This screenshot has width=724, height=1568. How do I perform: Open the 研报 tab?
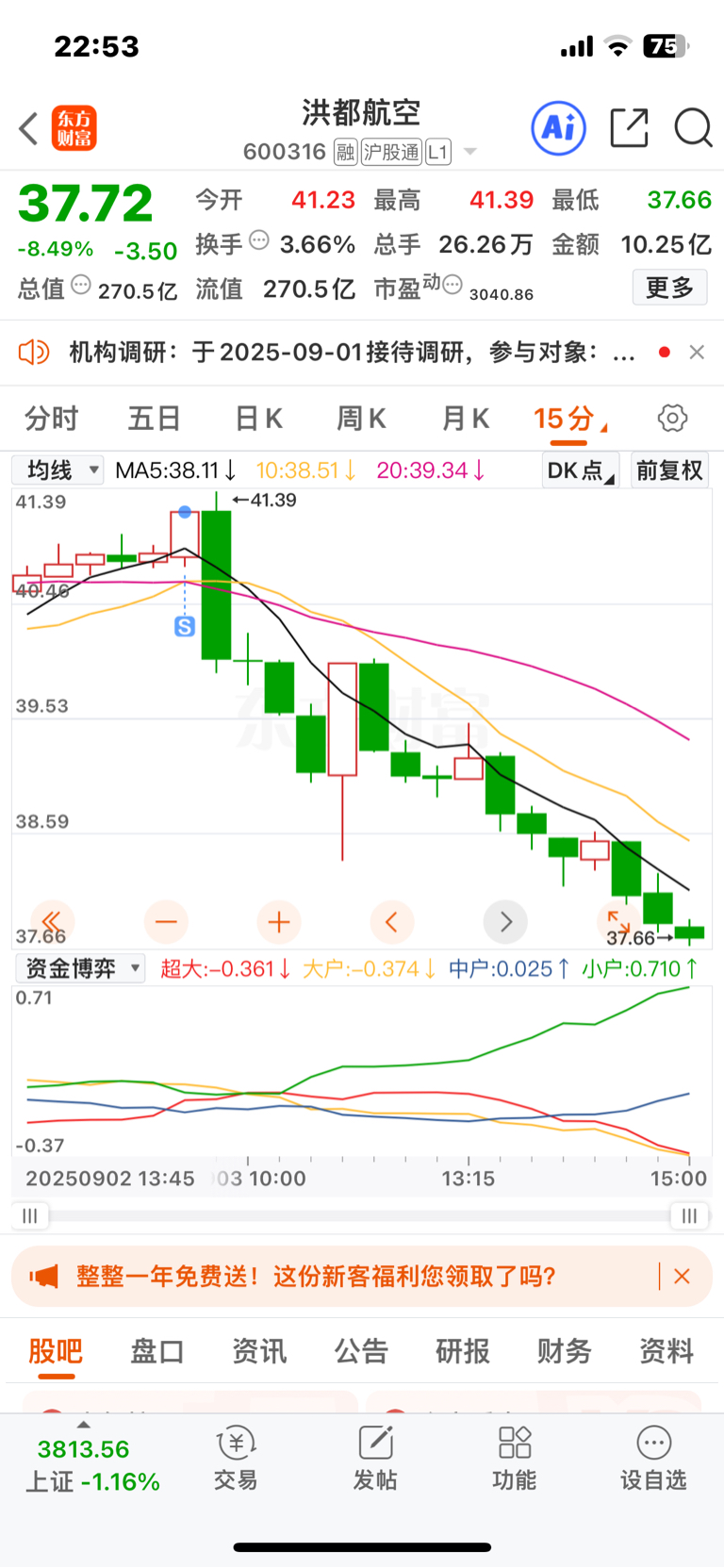tap(463, 1351)
